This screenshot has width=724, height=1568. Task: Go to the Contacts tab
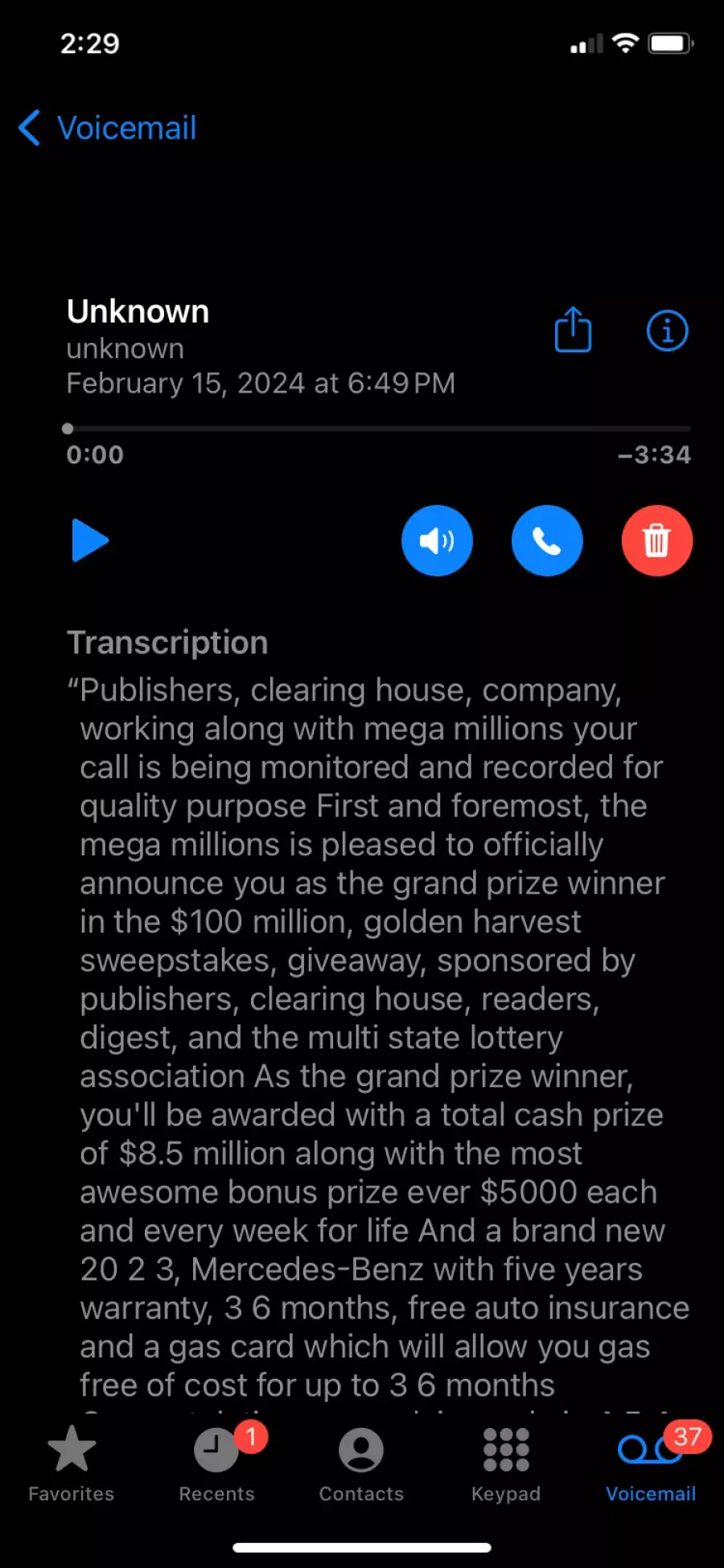[361, 1464]
